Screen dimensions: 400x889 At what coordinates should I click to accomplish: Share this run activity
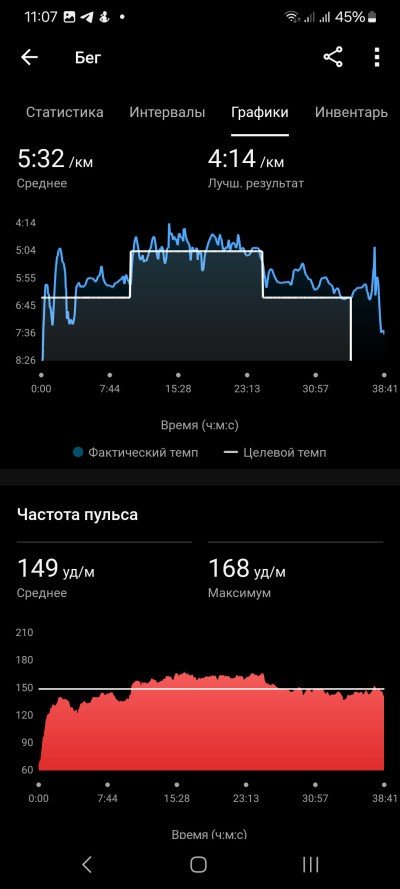333,57
